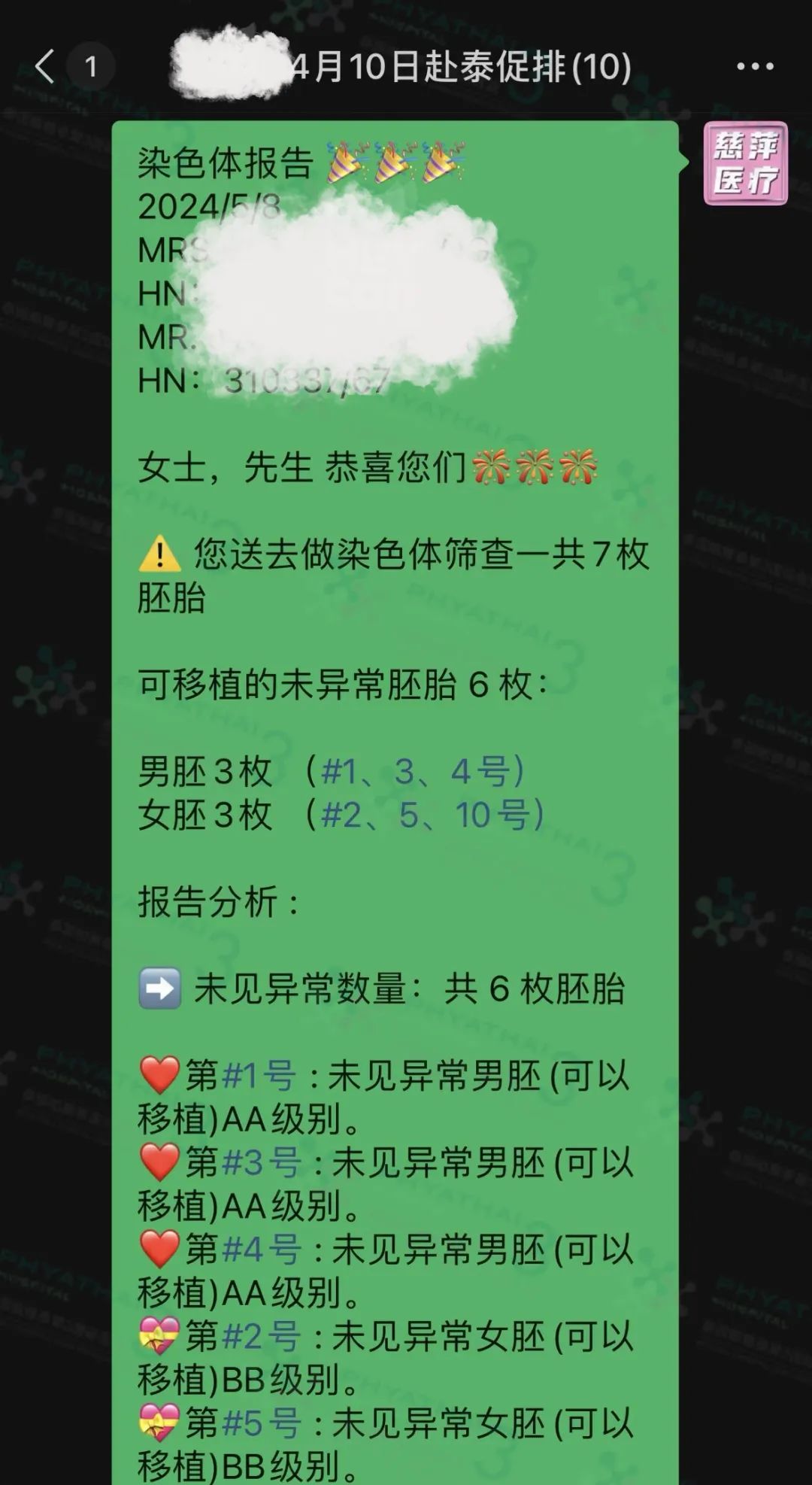
Task: Open the group chat overflow menu
Action: pyautogui.click(x=754, y=66)
